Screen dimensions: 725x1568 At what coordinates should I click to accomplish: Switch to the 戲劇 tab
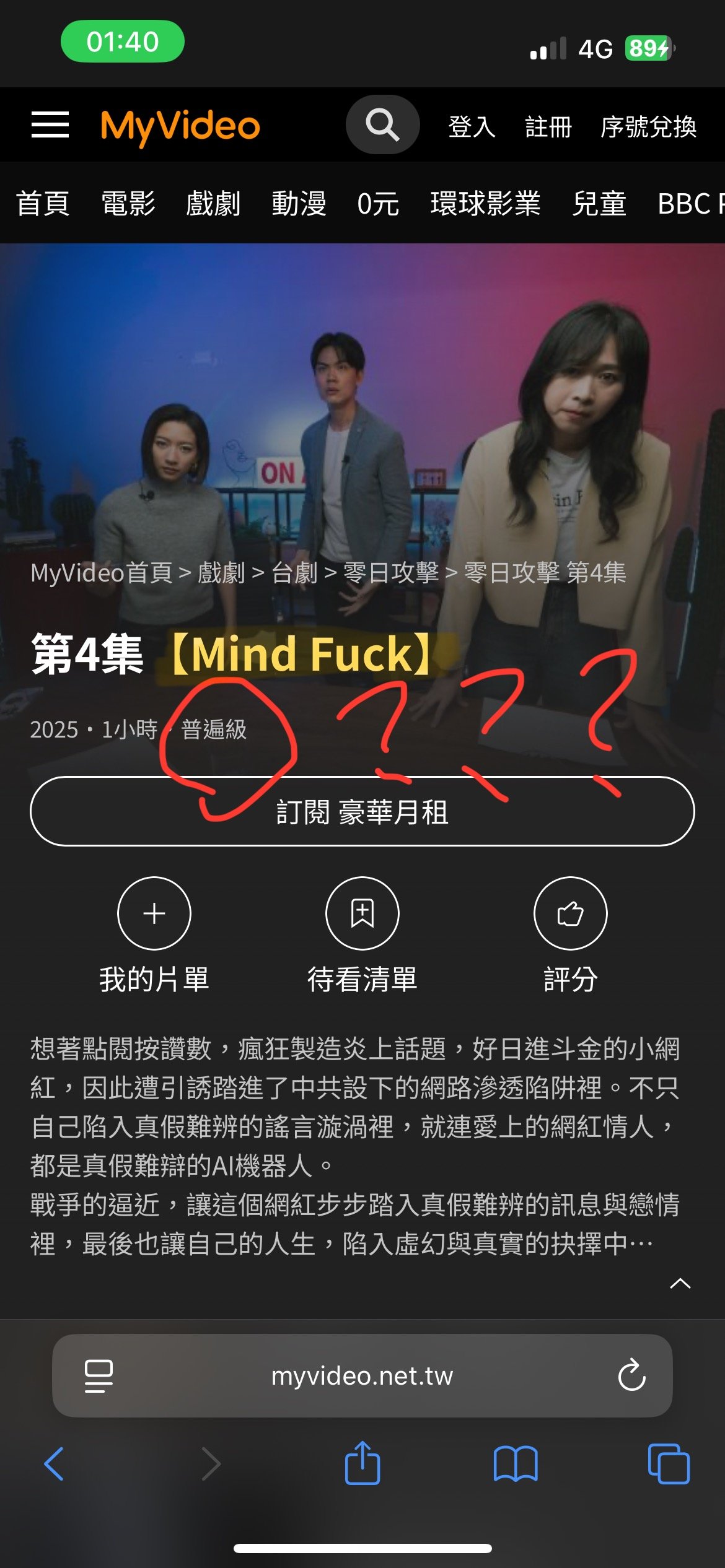pyautogui.click(x=213, y=204)
